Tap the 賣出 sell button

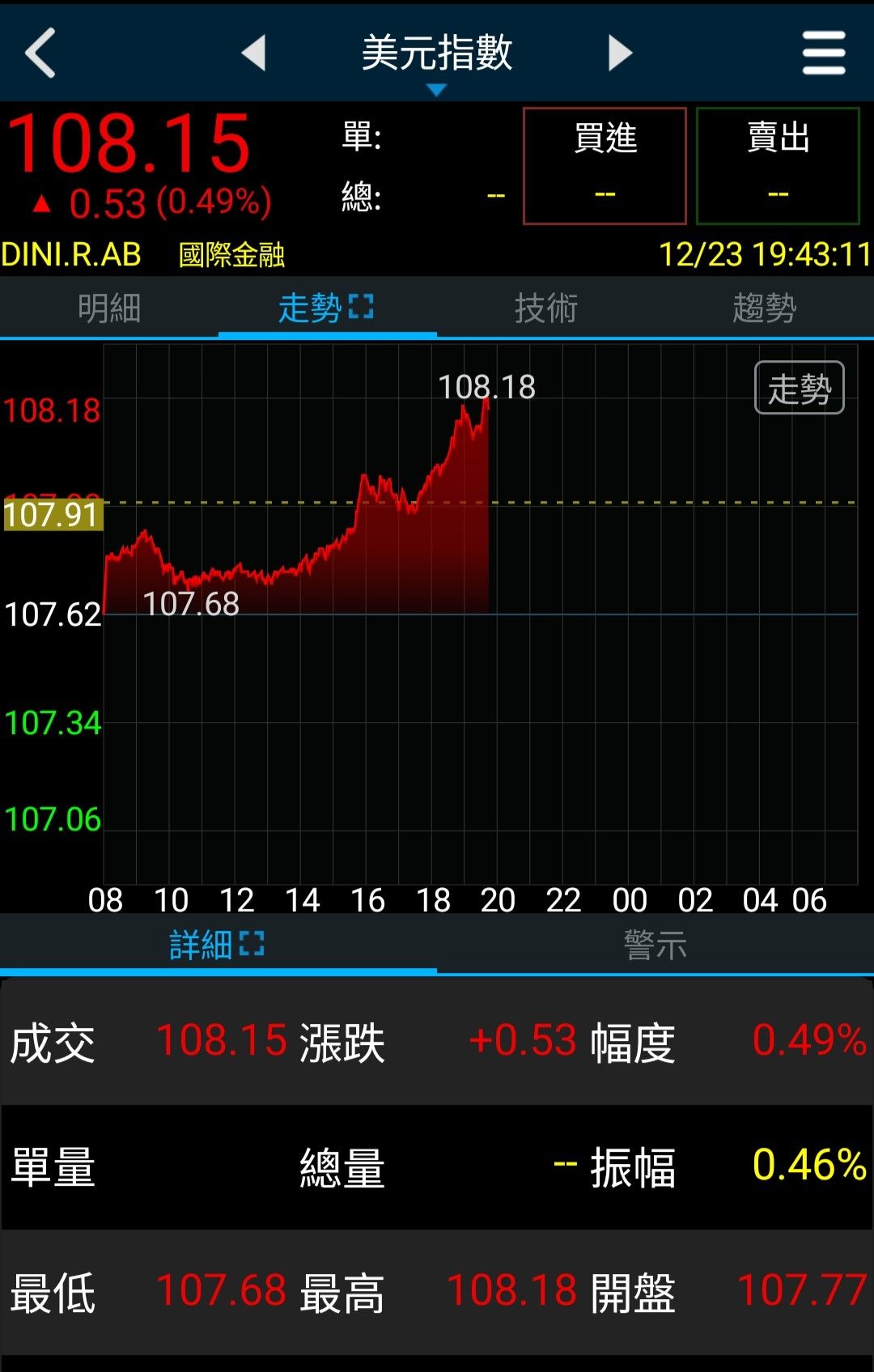pyautogui.click(x=778, y=166)
